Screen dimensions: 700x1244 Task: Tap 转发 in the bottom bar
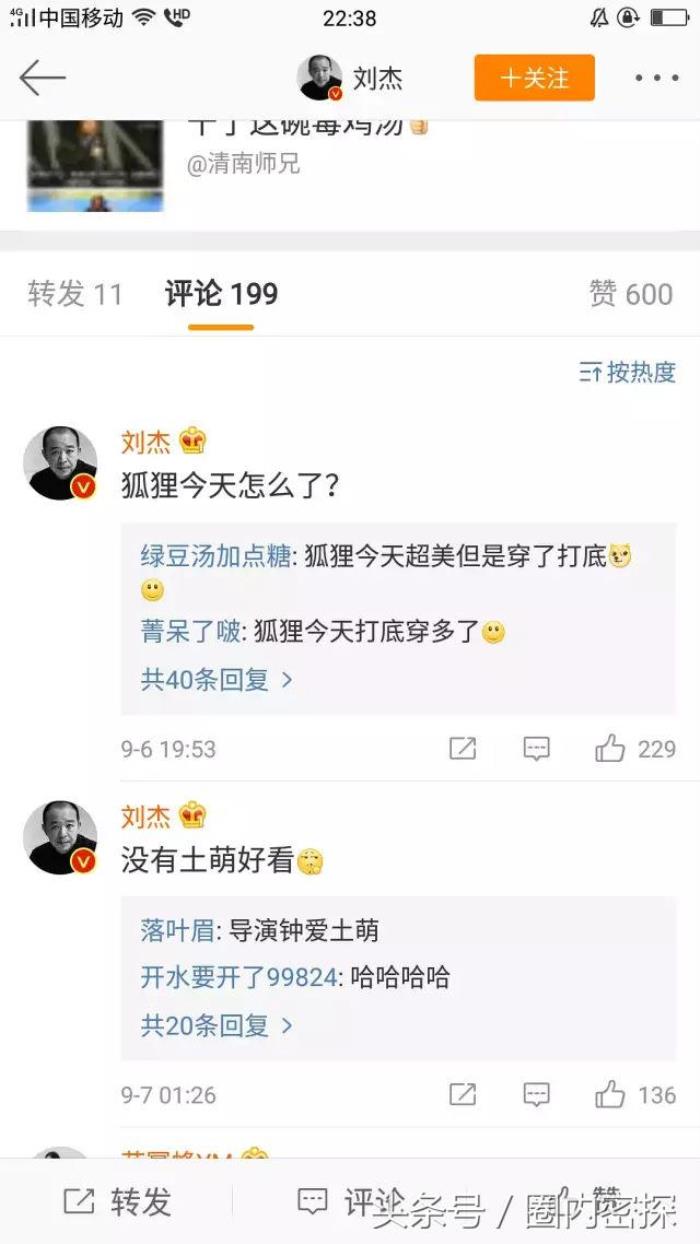pyautogui.click(x=118, y=1201)
